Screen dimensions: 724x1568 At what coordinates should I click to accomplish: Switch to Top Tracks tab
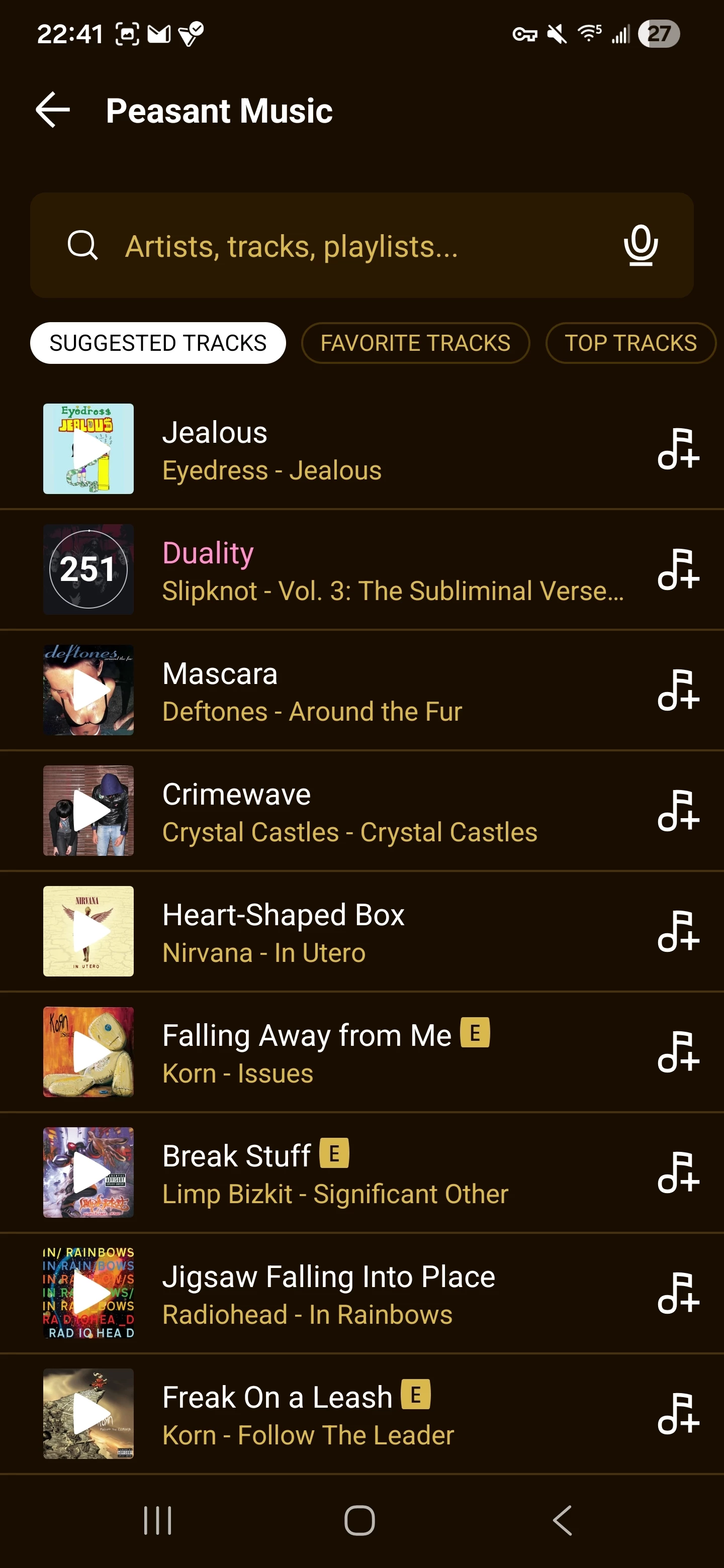(x=630, y=343)
